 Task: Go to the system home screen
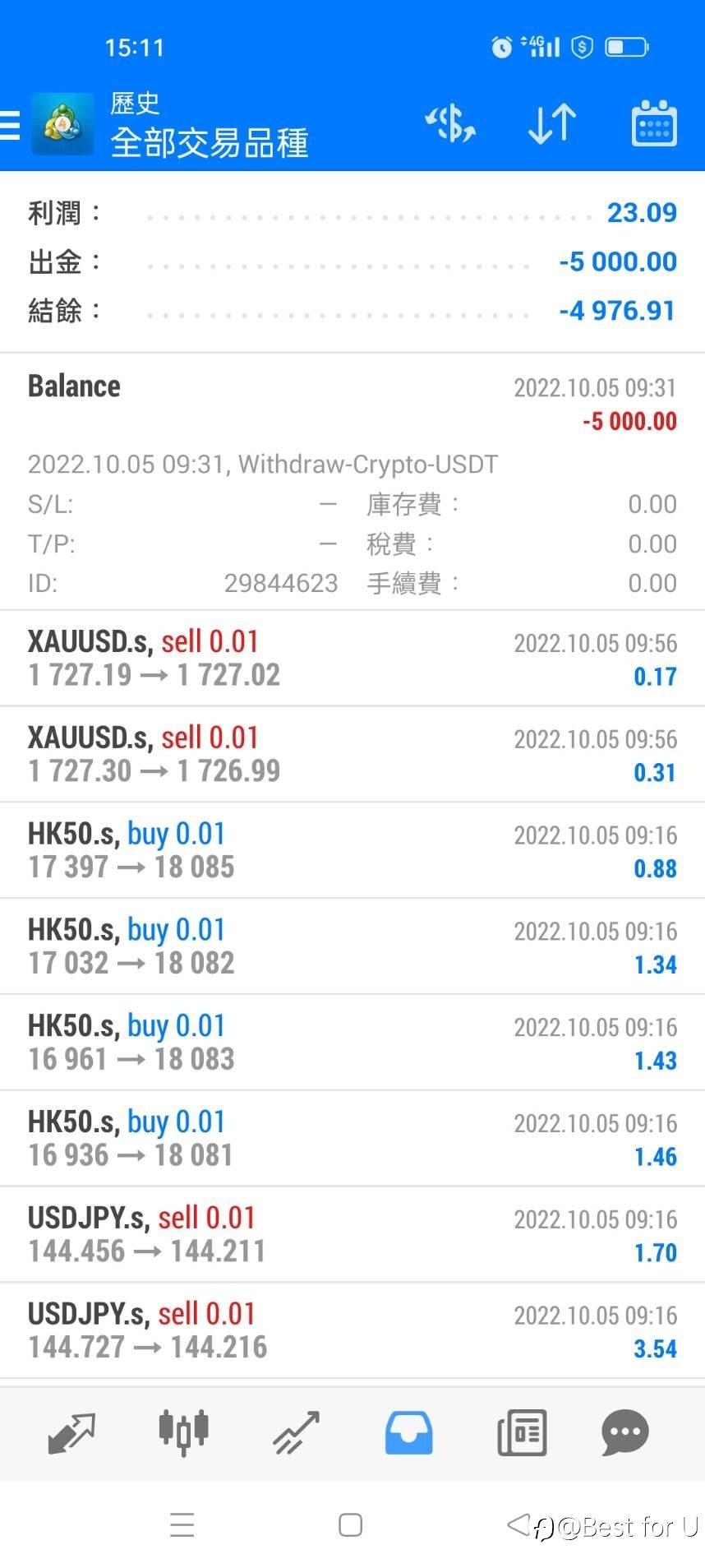pos(351,1525)
